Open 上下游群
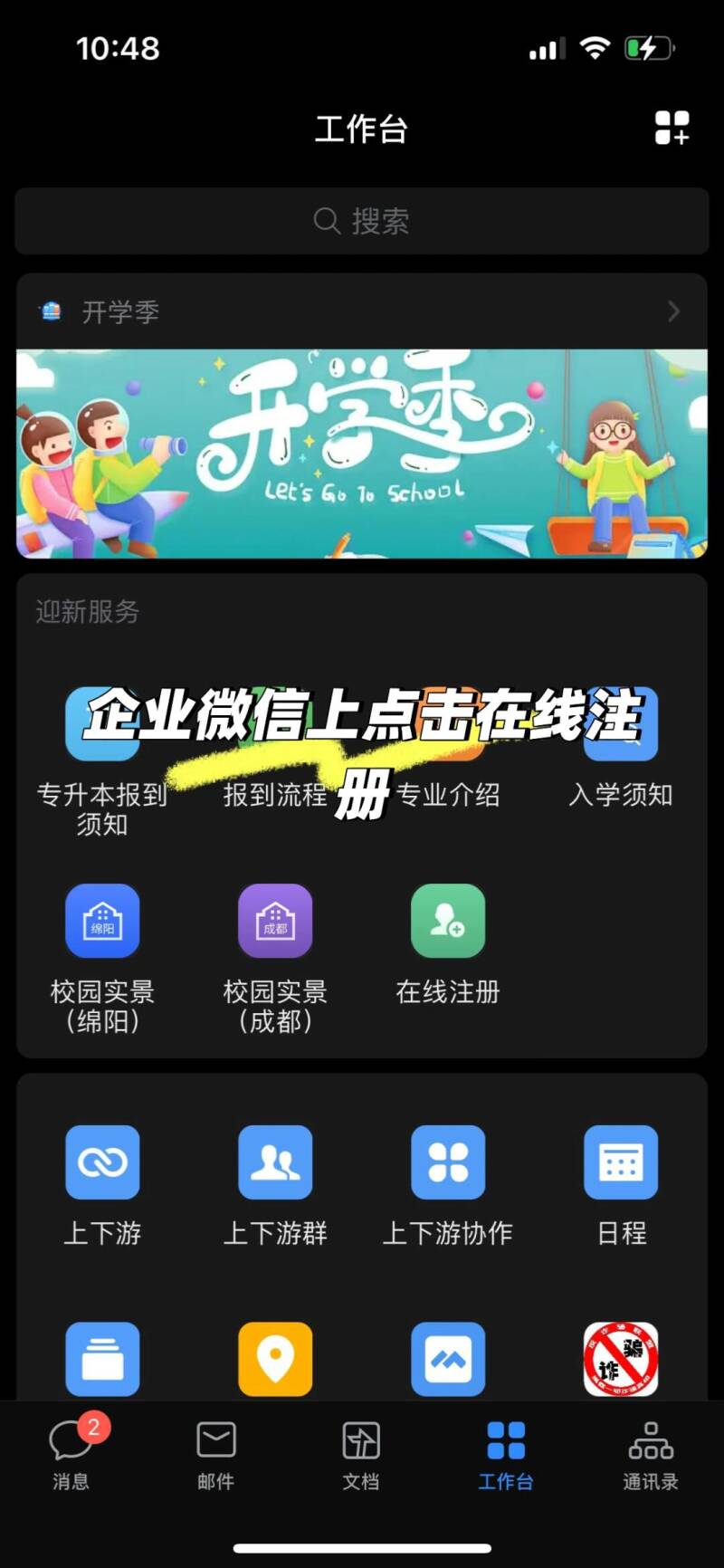724x1568 pixels. point(275,1162)
